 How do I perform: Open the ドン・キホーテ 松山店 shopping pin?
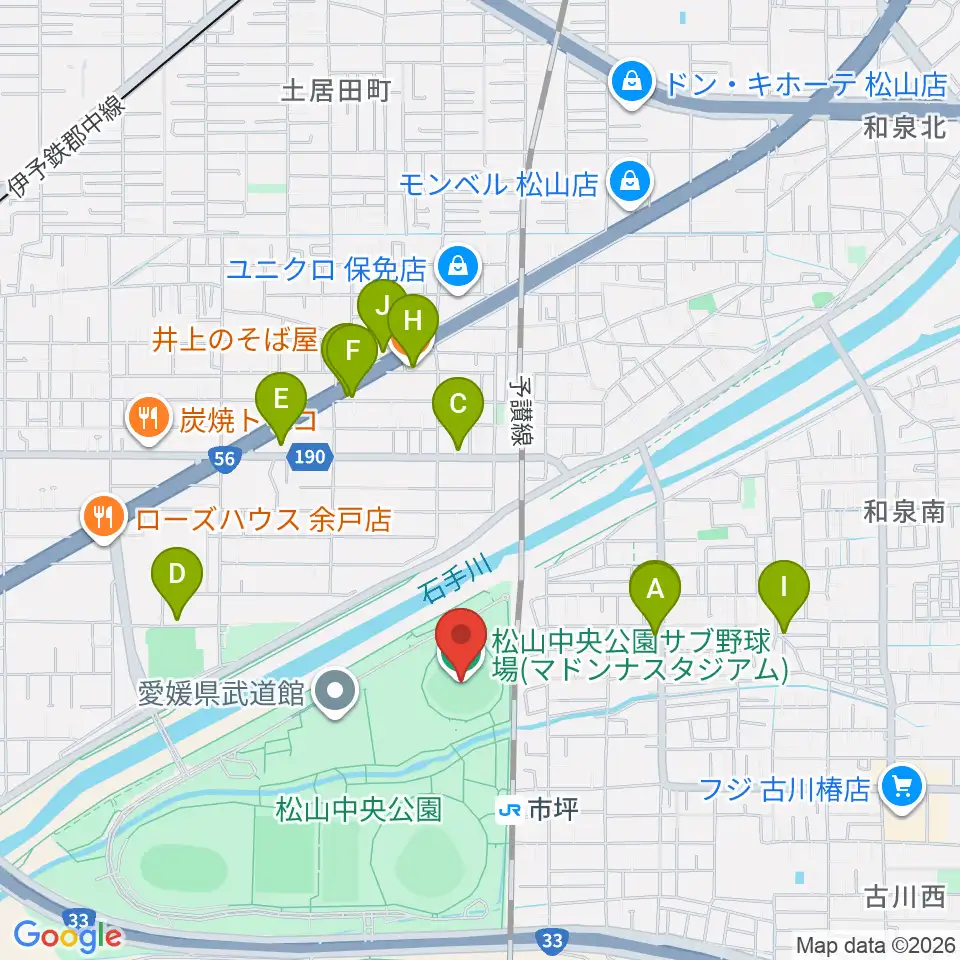(632, 83)
